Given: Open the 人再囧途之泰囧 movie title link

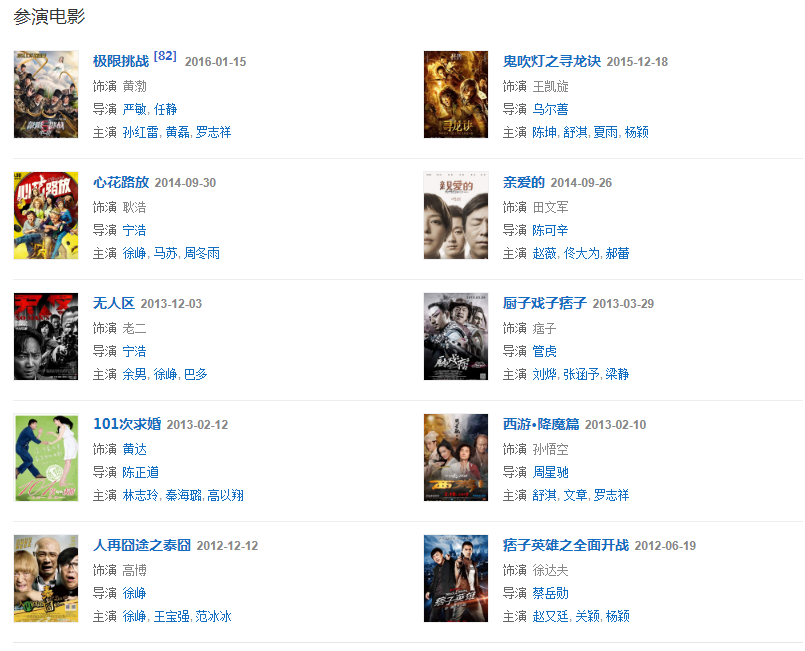Looking at the screenshot, I should (x=141, y=545).
